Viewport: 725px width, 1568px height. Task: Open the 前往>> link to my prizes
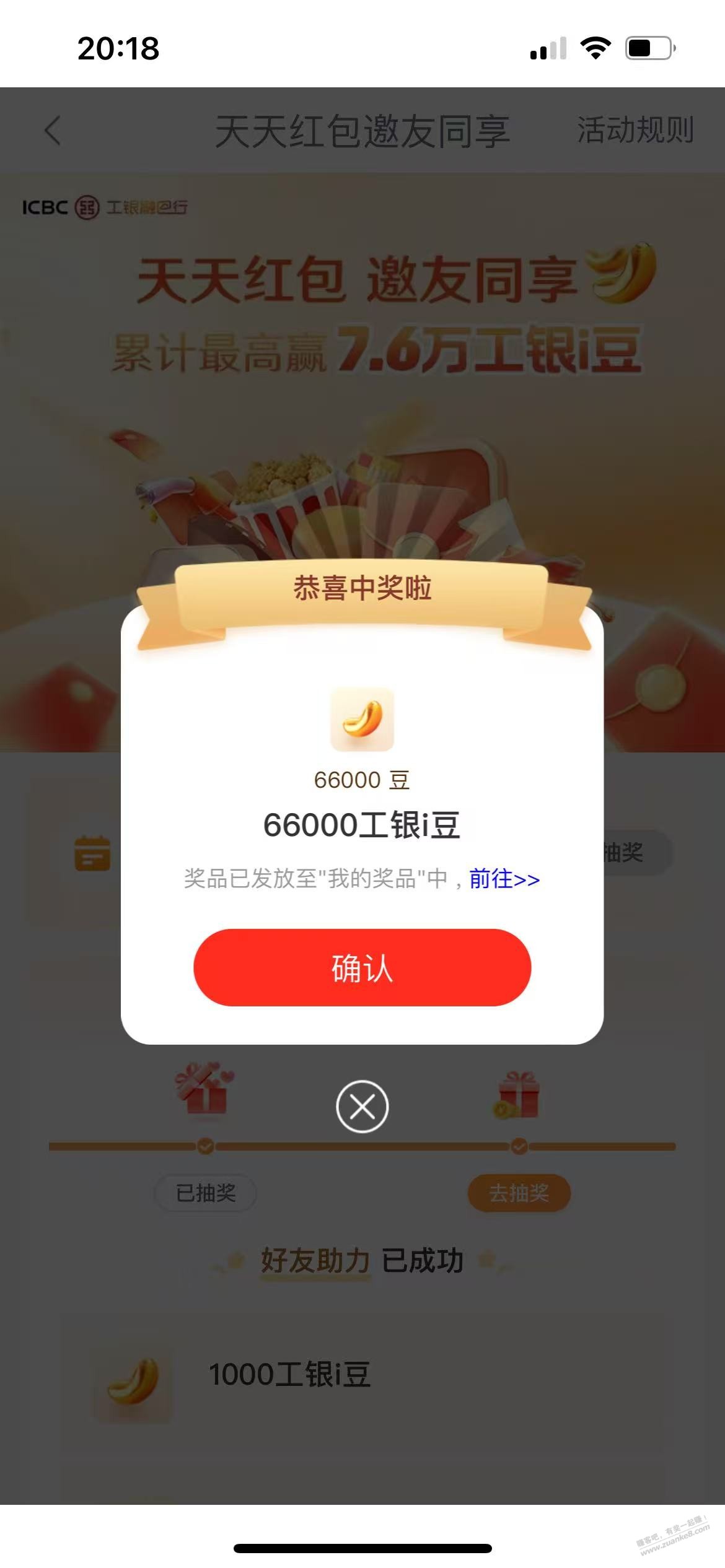pos(504,879)
